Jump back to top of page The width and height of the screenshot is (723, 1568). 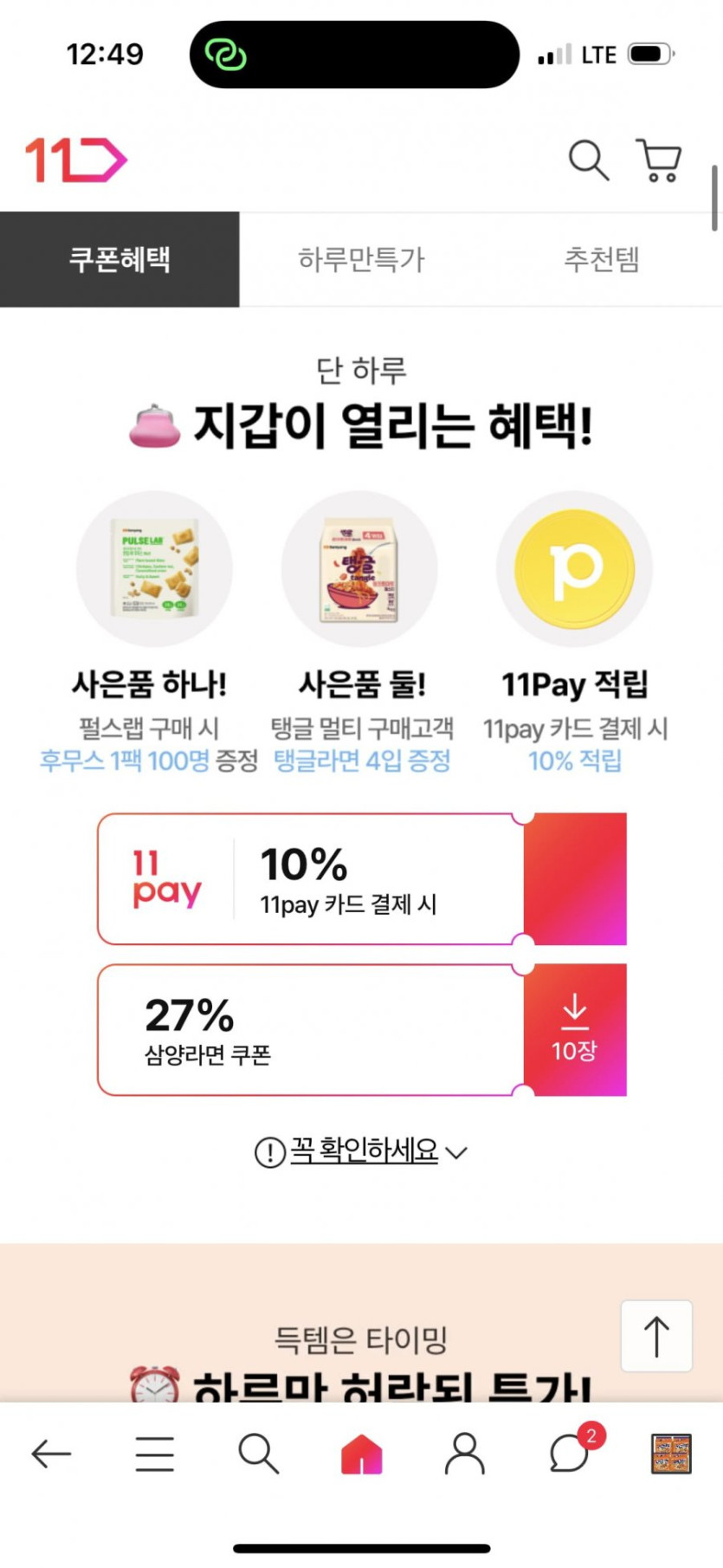pyautogui.click(x=656, y=1336)
